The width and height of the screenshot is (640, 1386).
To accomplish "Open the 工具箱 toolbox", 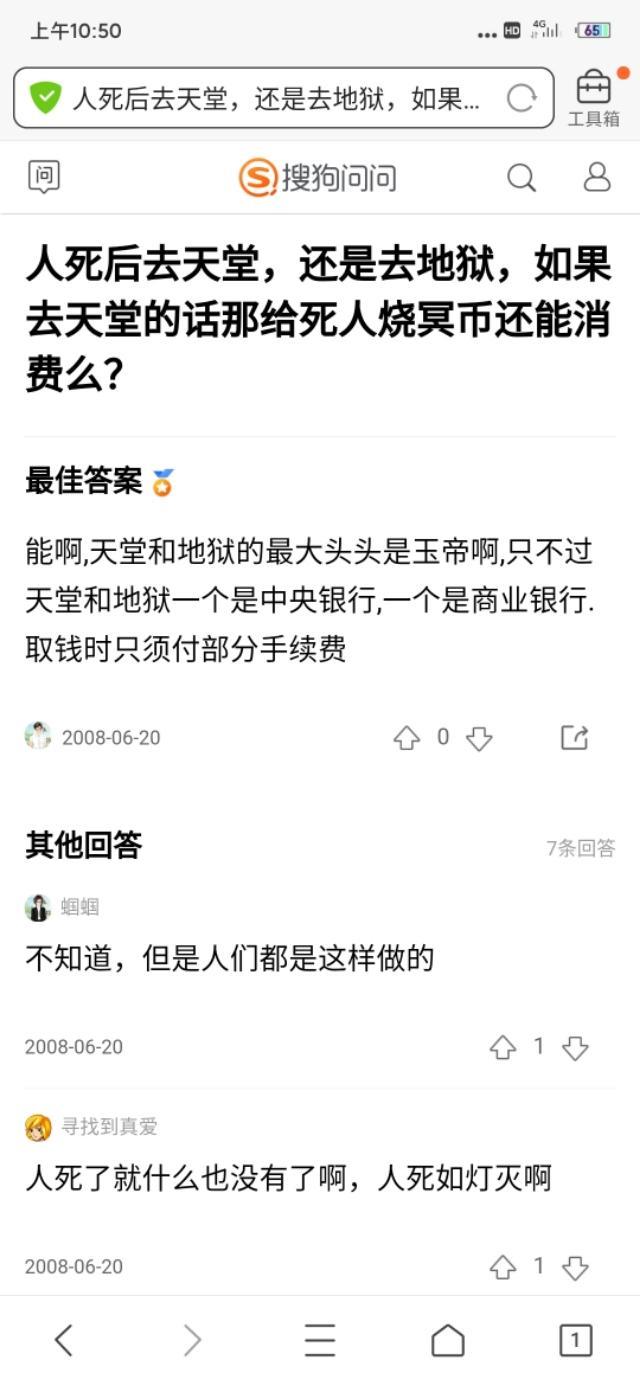I will [593, 98].
